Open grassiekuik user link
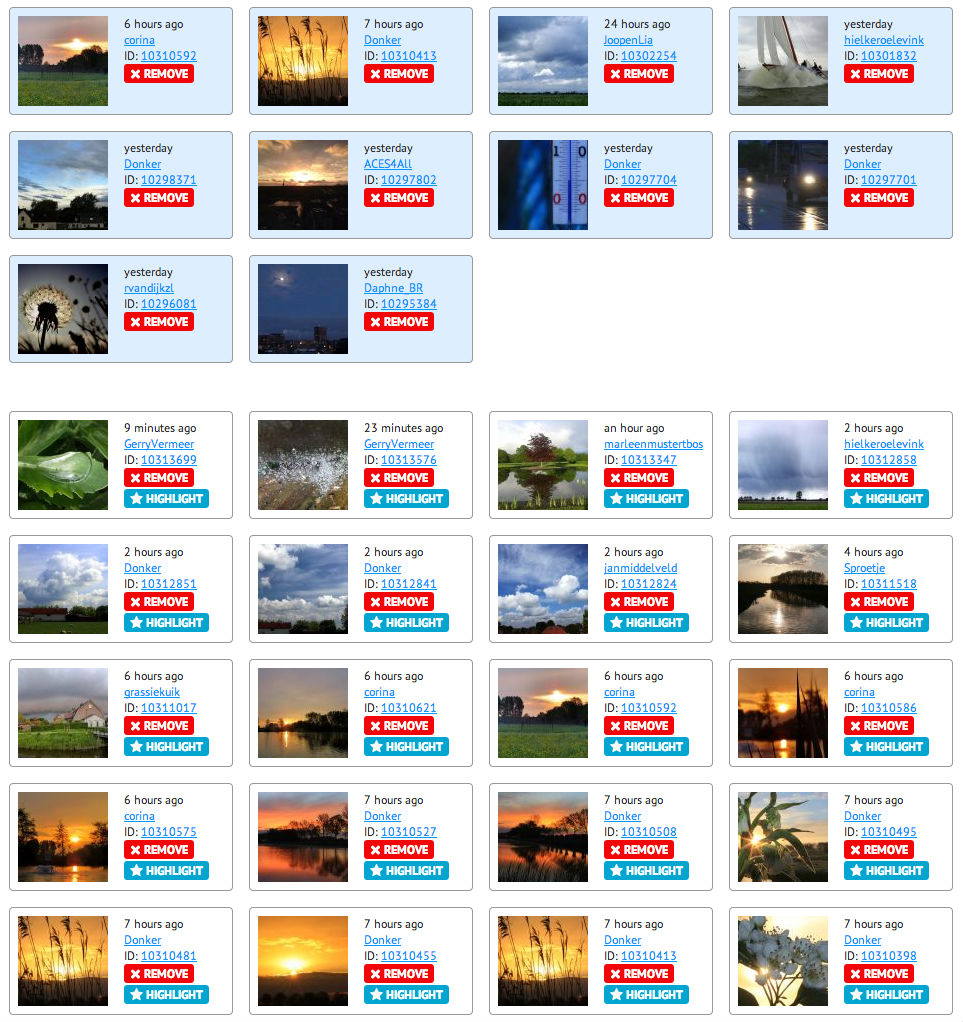Image resolution: width=963 pixels, height=1022 pixels. click(152, 692)
